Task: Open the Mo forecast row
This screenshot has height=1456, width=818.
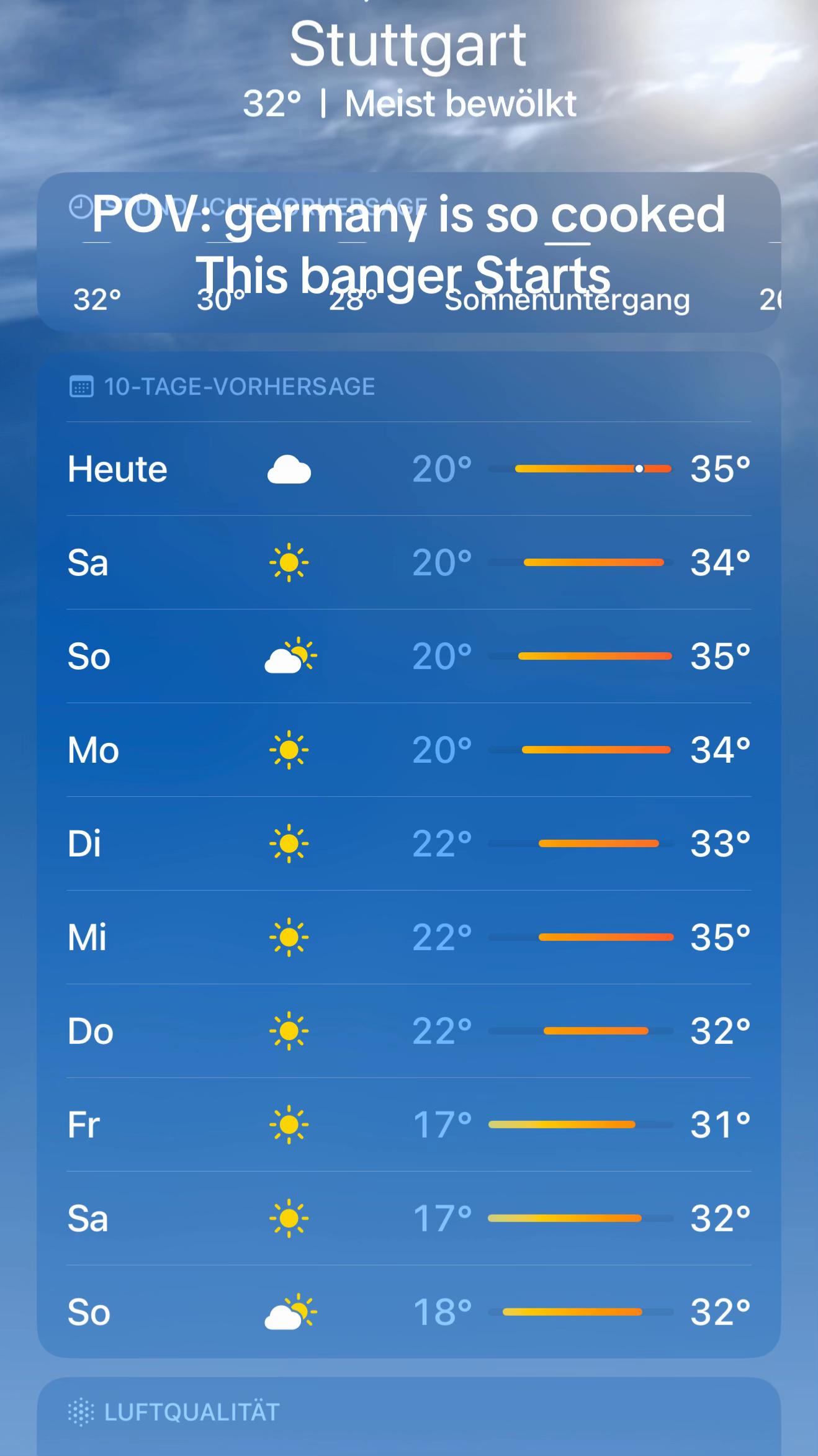Action: [409, 750]
